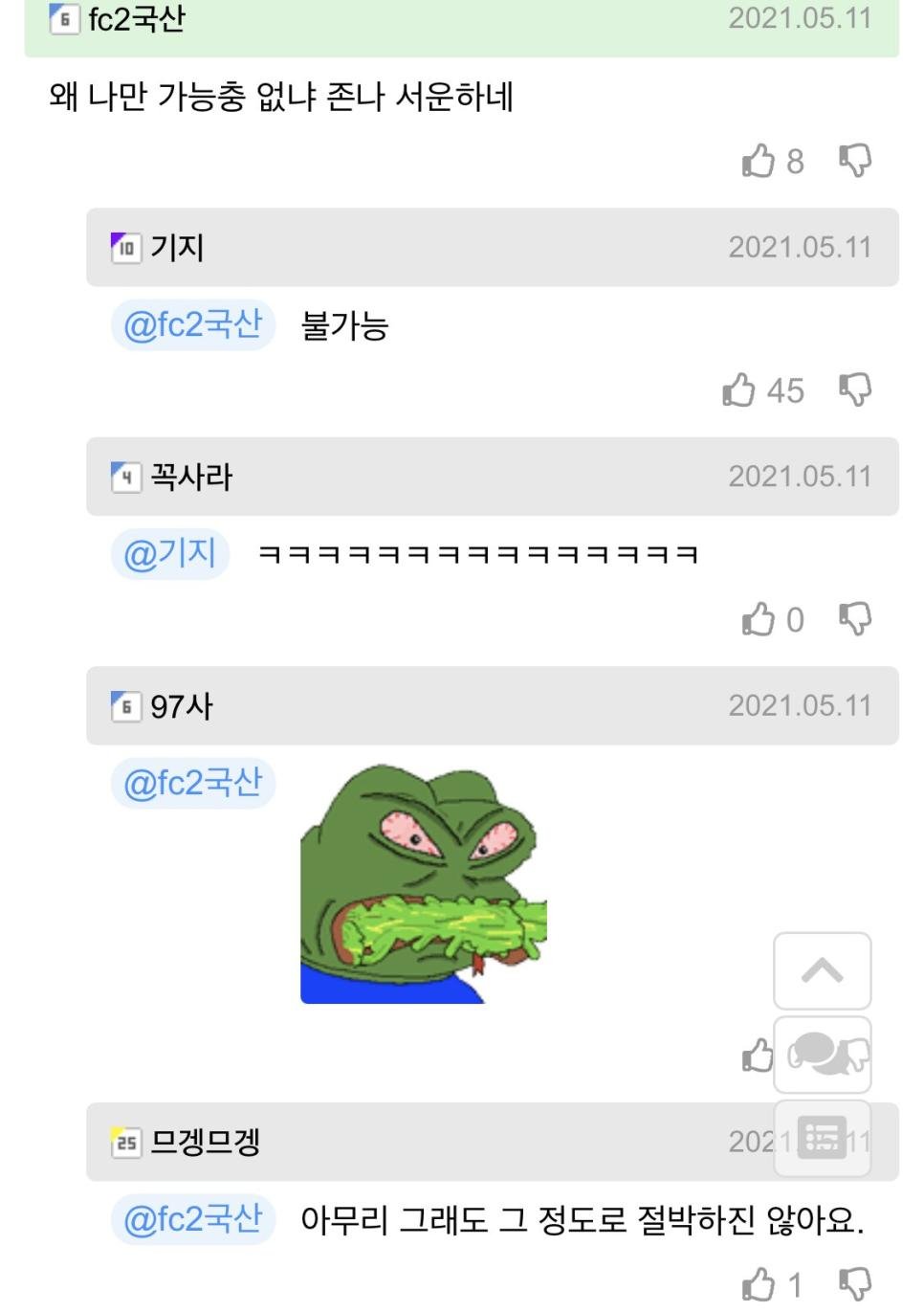Open the @fc2국산 mention in 97사's reply
924x1312 pixels.
point(193,784)
